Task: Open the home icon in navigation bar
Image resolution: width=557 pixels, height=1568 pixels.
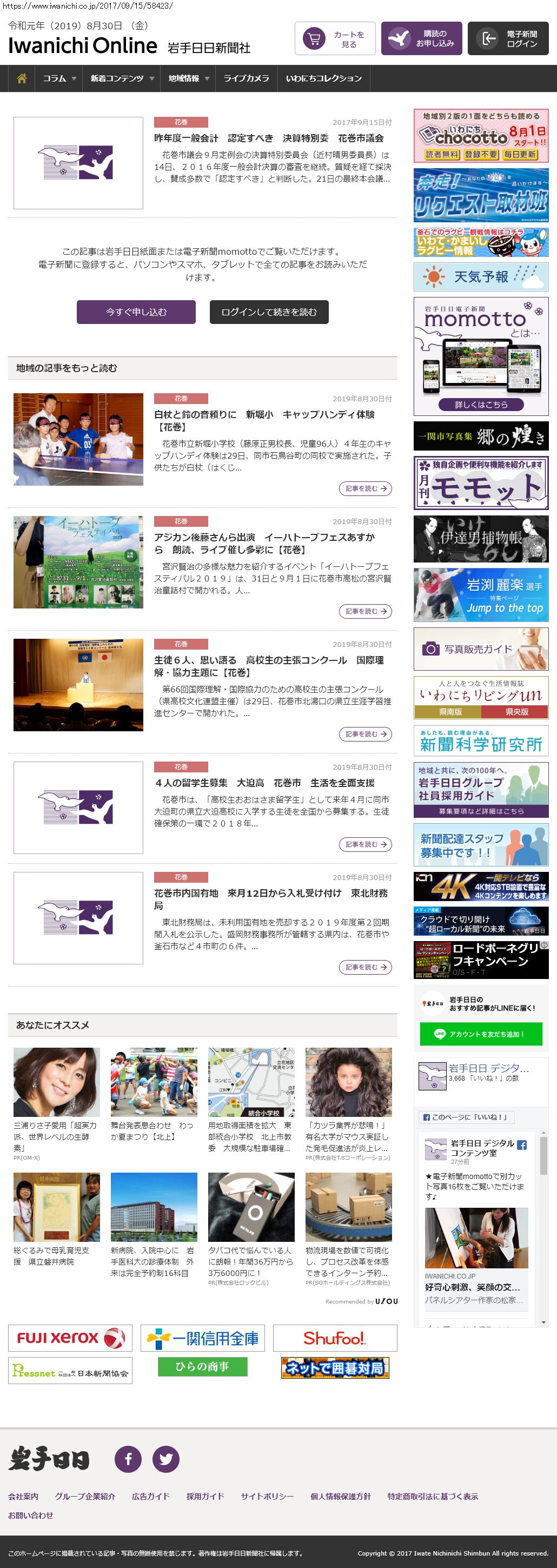Action: point(22,78)
